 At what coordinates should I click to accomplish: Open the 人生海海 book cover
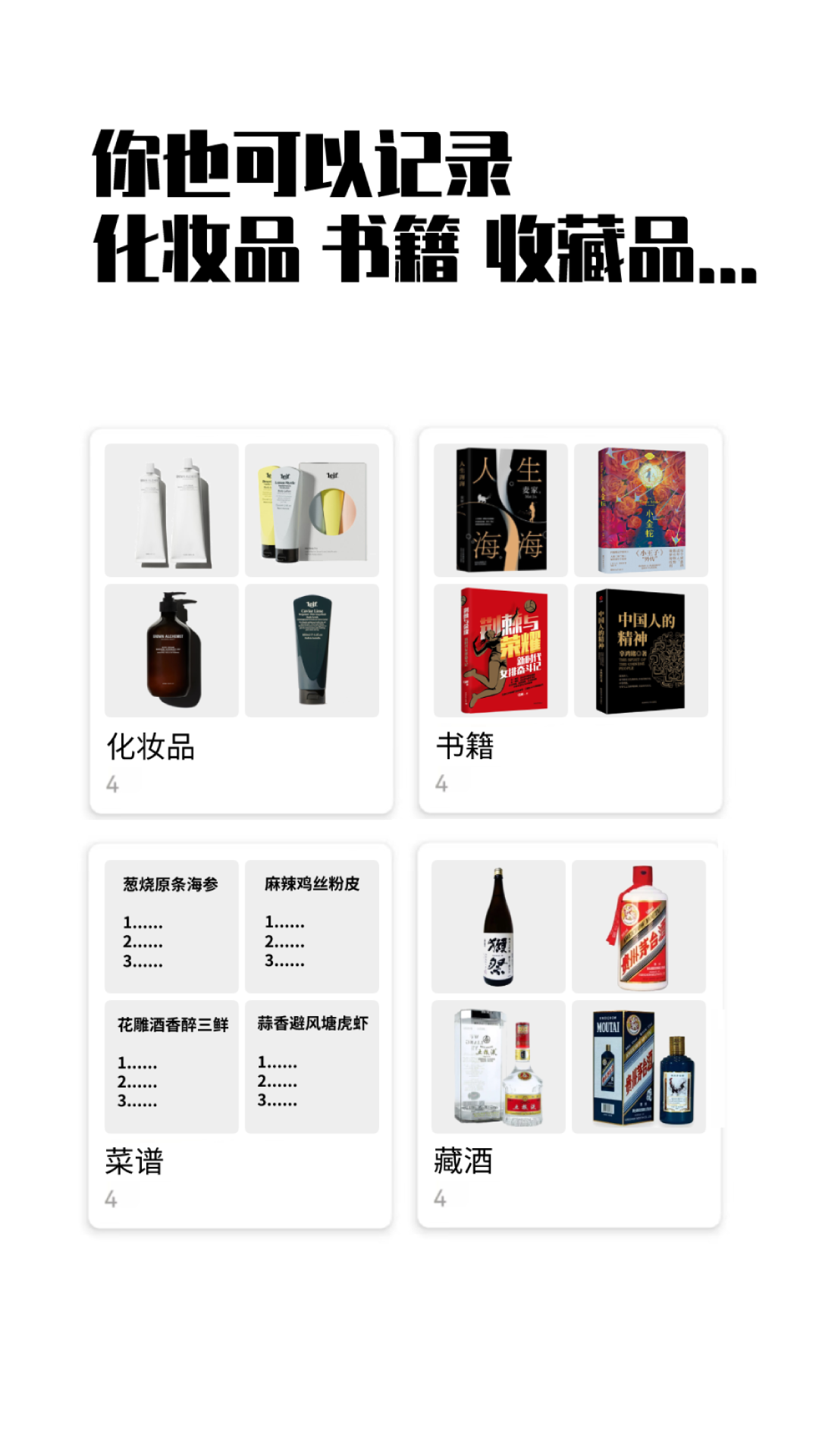pyautogui.click(x=500, y=510)
